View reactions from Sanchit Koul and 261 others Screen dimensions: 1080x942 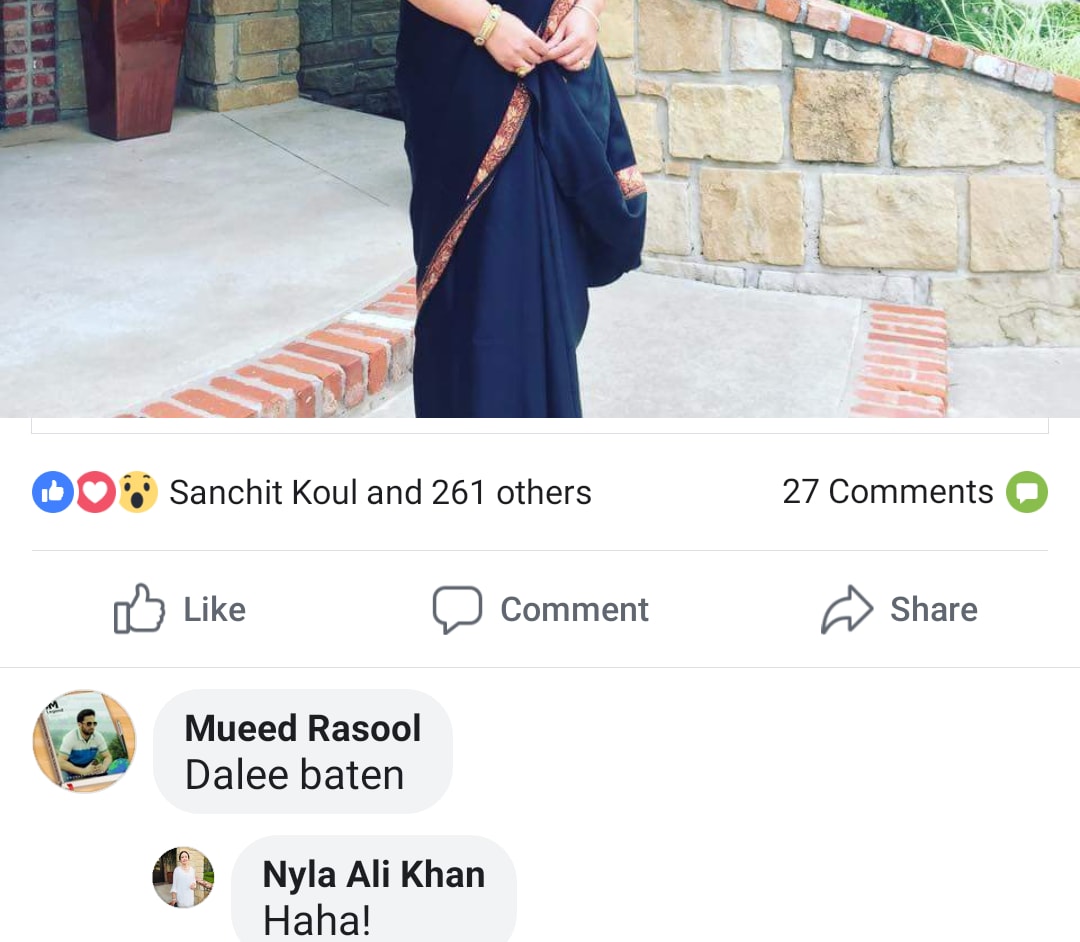pos(380,492)
